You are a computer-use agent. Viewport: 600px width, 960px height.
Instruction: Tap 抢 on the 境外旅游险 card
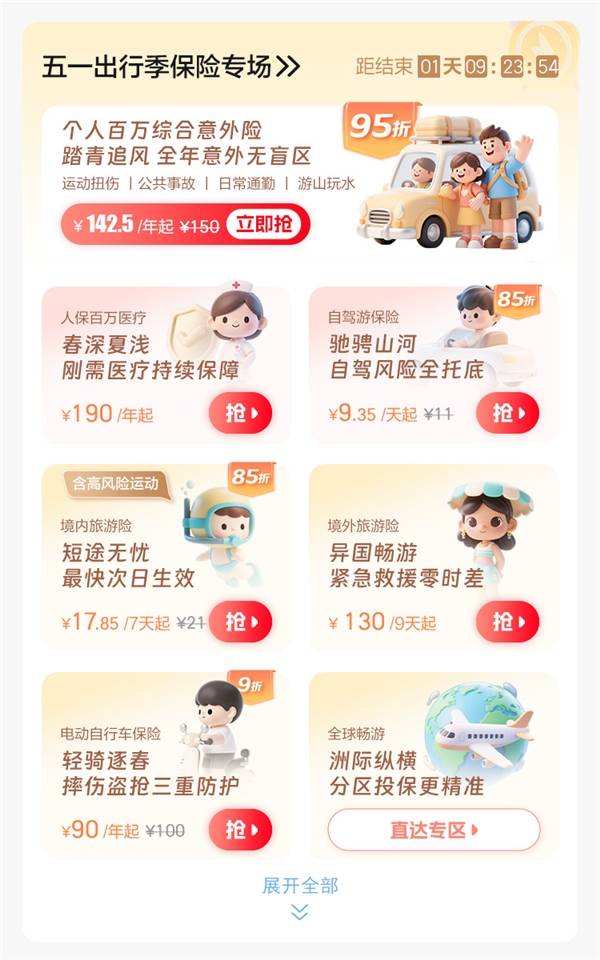[x=507, y=621]
